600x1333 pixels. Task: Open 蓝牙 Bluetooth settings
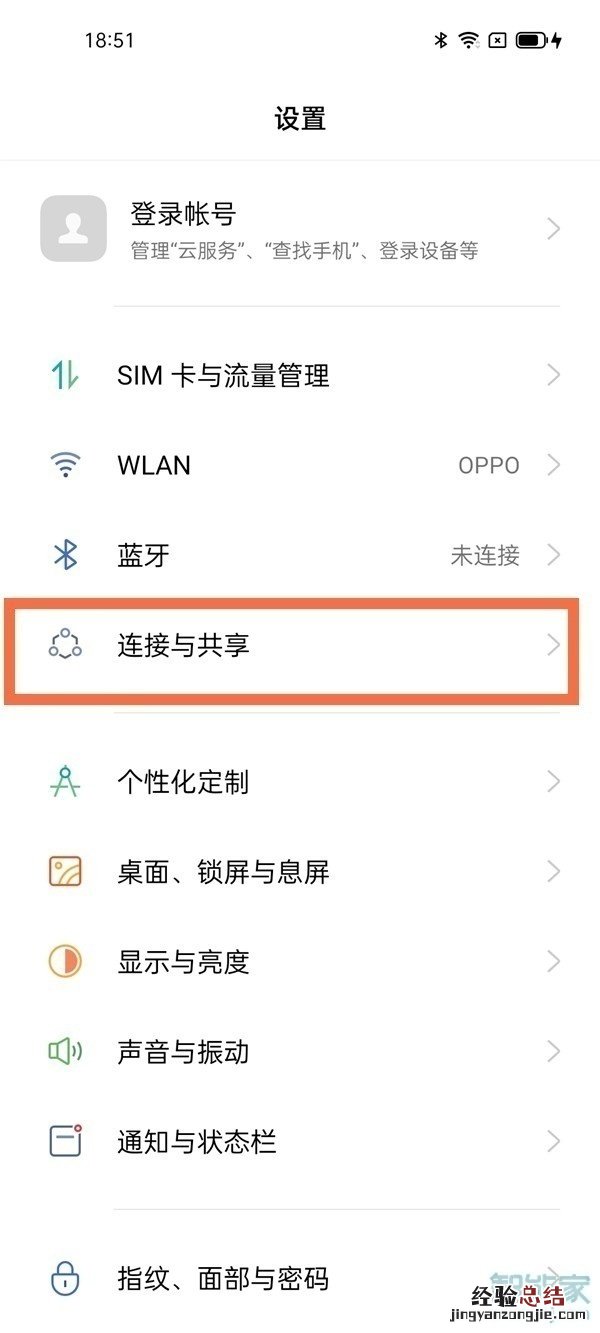[x=300, y=555]
